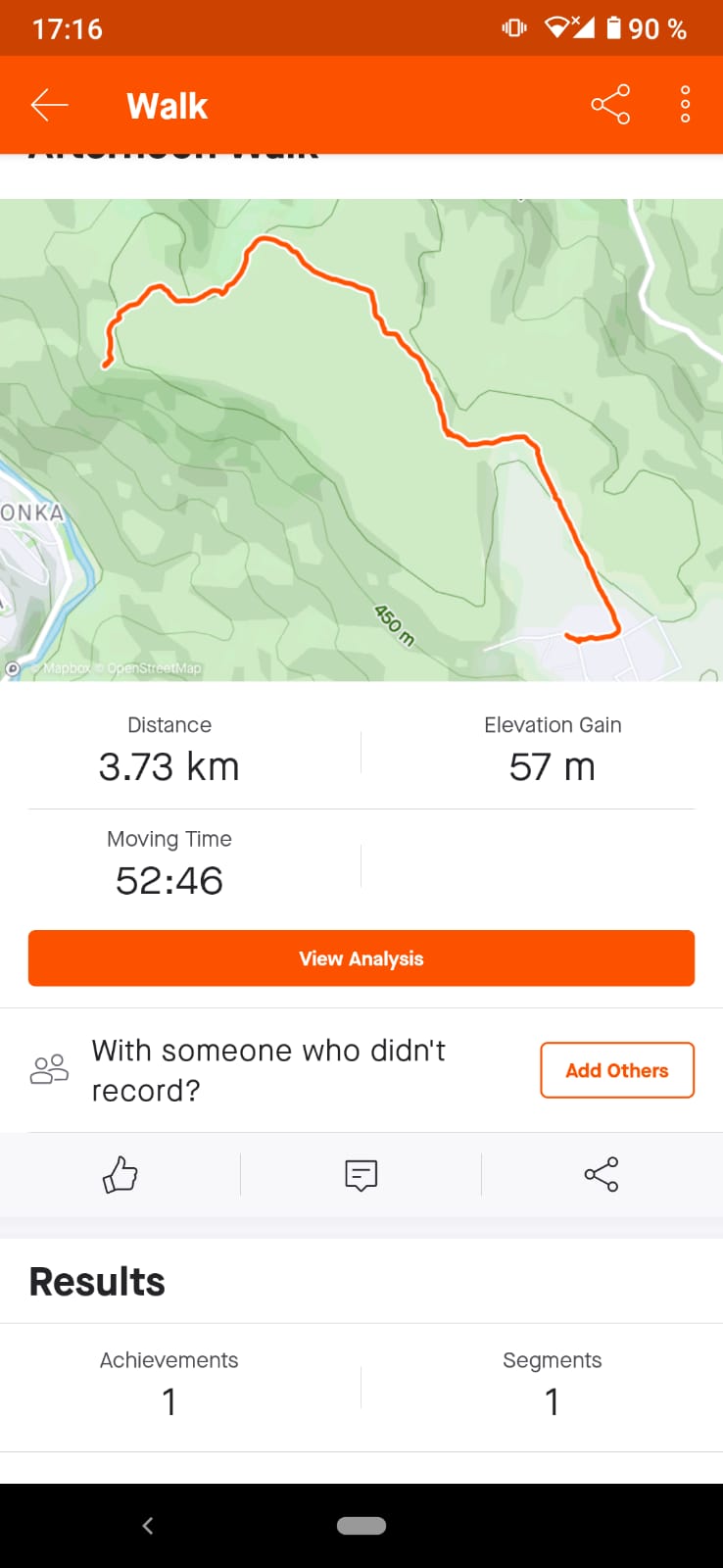723x1568 pixels.
Task: Give kudos with the thumbs-up icon
Action: click(x=120, y=1174)
